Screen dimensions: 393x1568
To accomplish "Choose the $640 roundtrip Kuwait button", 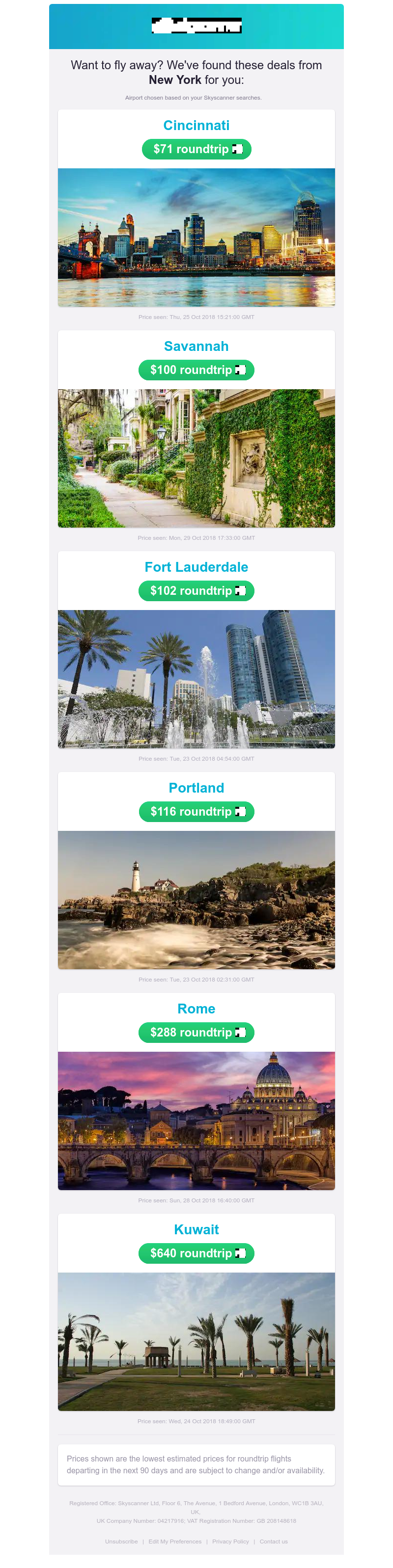I will [196, 1253].
